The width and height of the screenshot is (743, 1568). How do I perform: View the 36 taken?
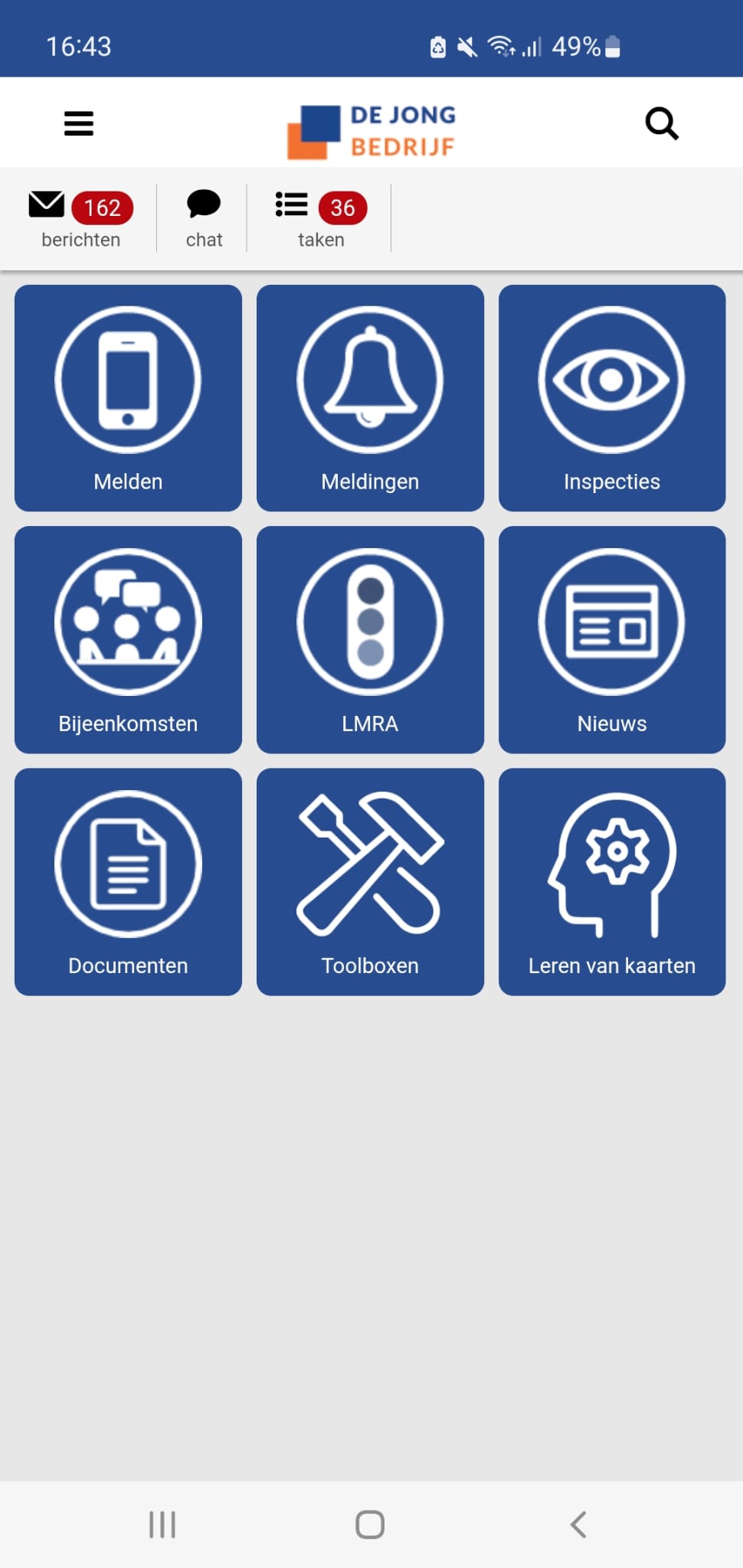point(321,219)
